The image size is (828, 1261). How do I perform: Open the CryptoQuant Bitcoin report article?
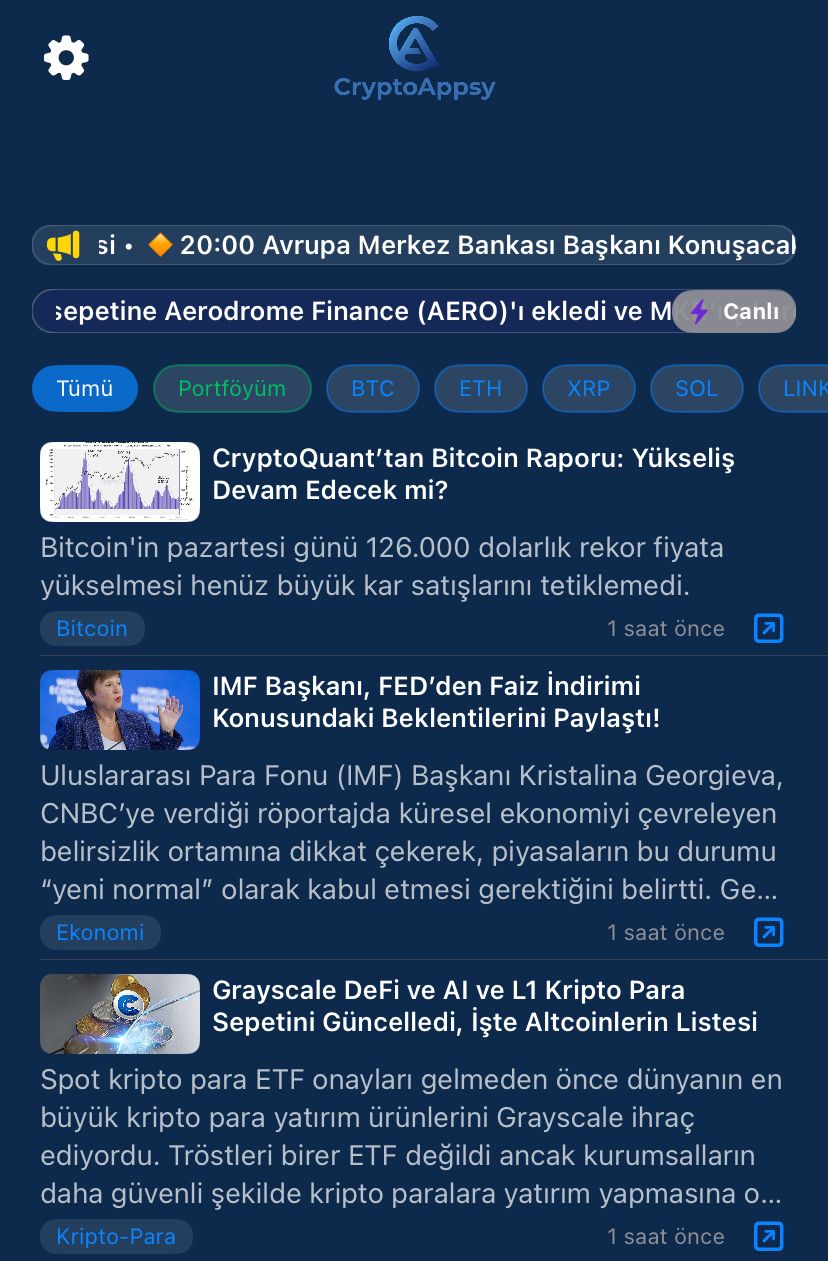473,474
